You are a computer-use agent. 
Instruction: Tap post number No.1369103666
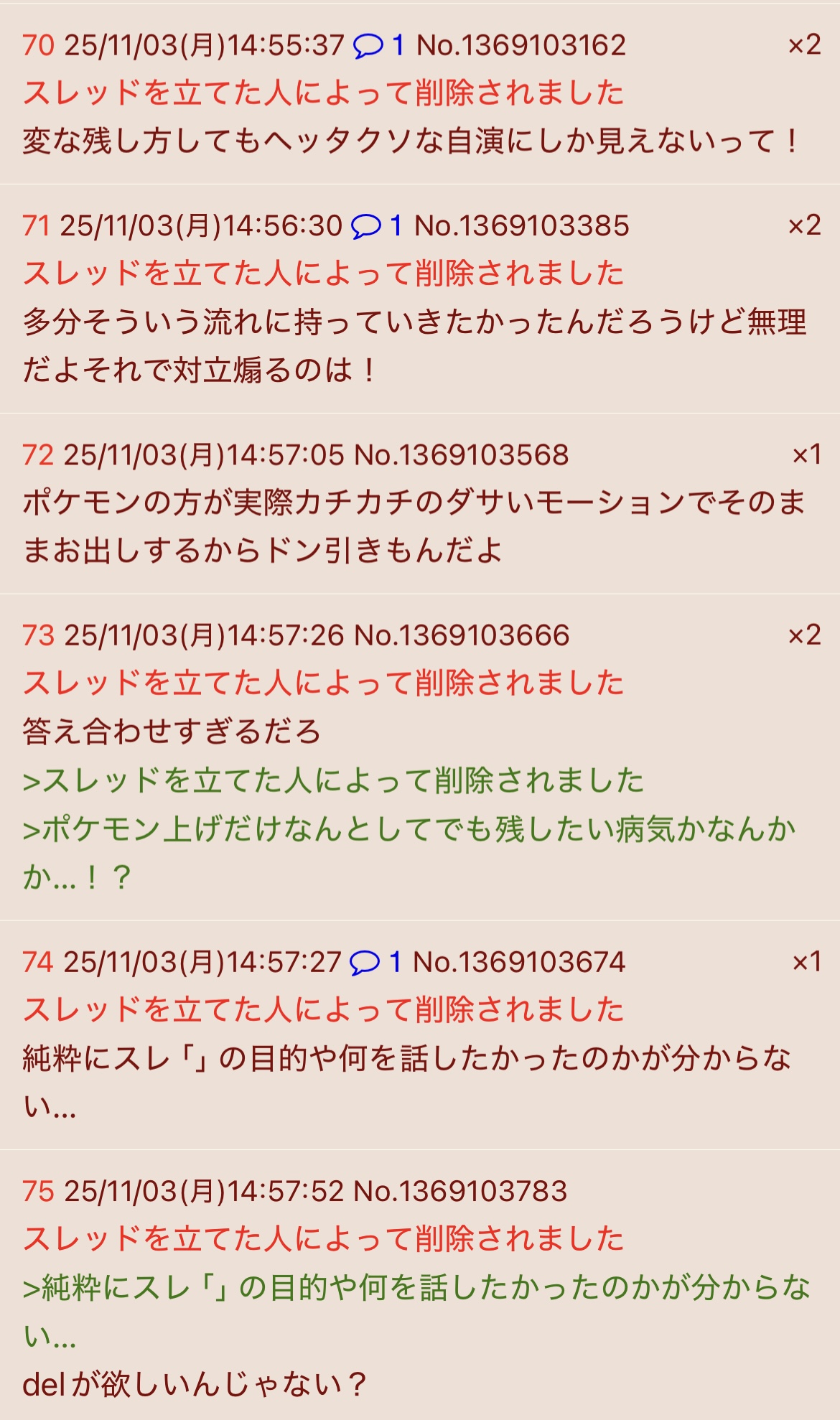pyautogui.click(x=462, y=635)
